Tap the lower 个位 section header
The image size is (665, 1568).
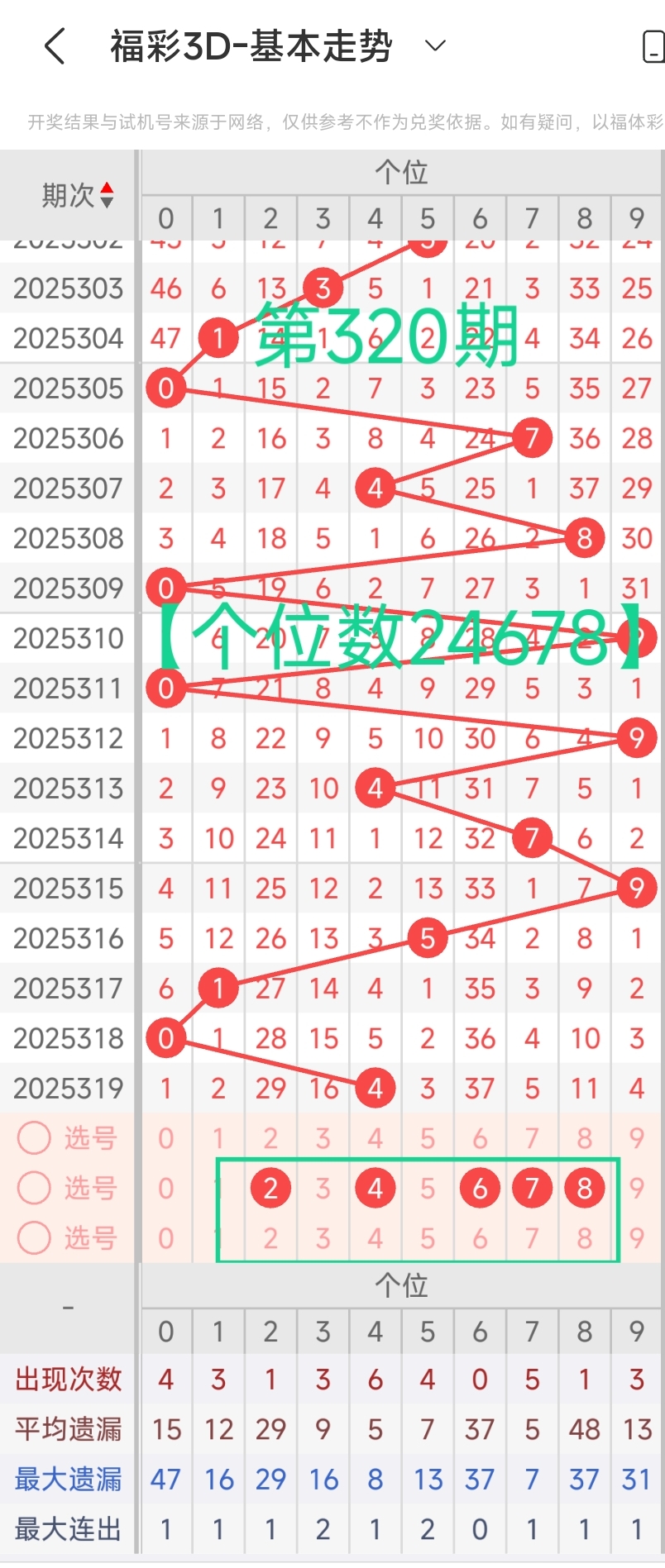coord(403,1284)
